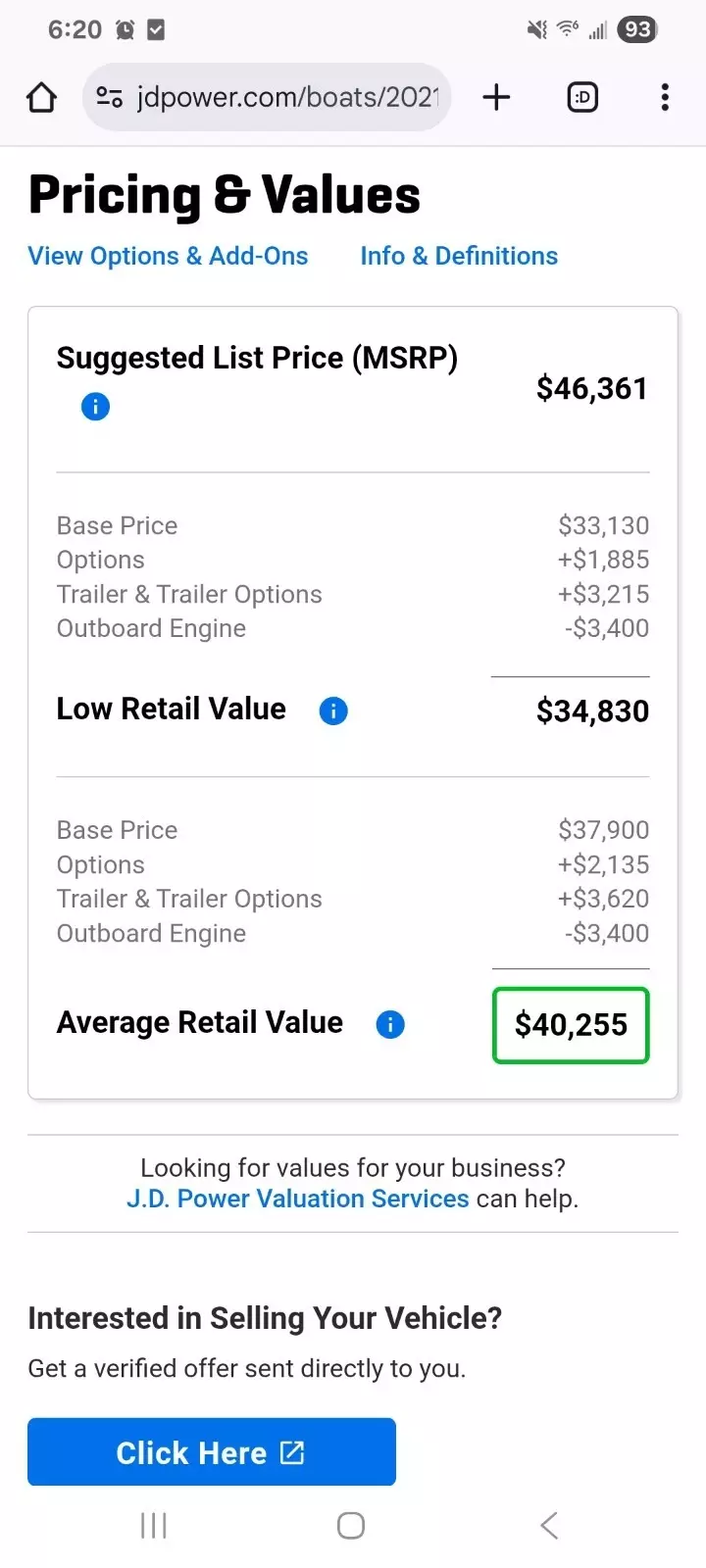Screen dimensions: 706x1568
Task: Go to the browser home page
Action: [41, 97]
